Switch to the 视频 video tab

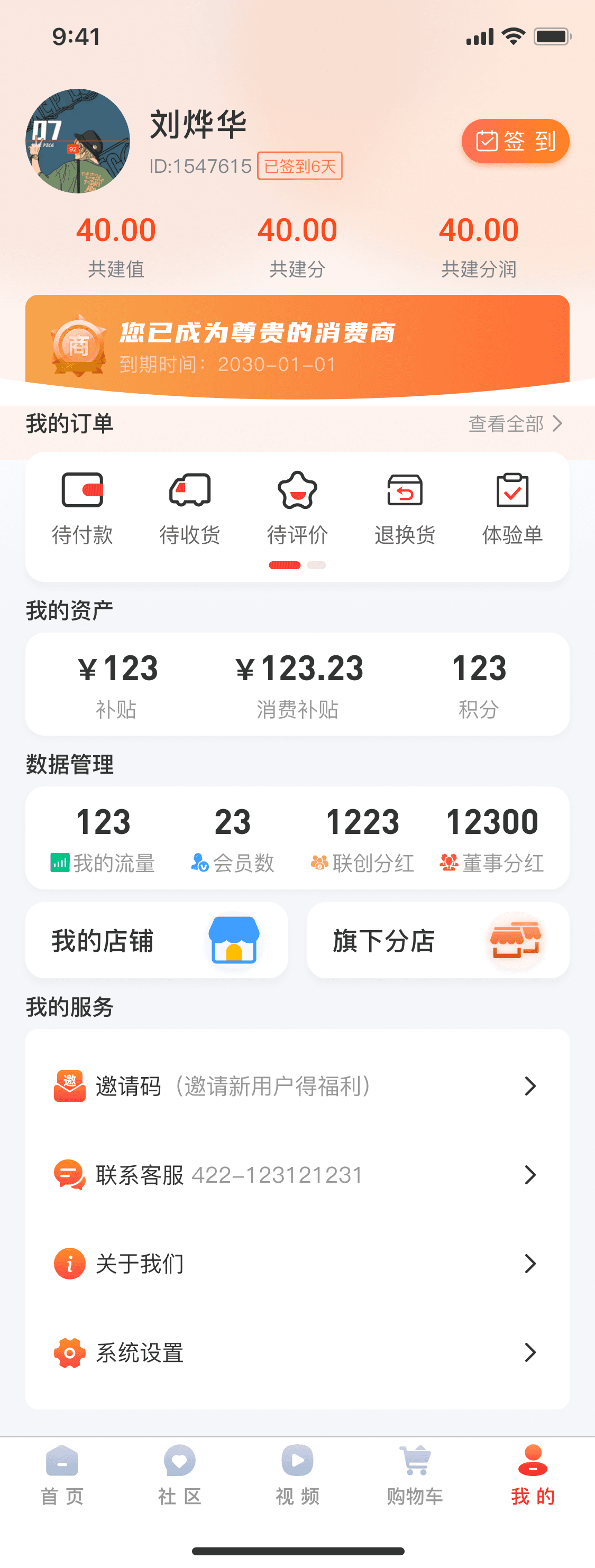297,1474
